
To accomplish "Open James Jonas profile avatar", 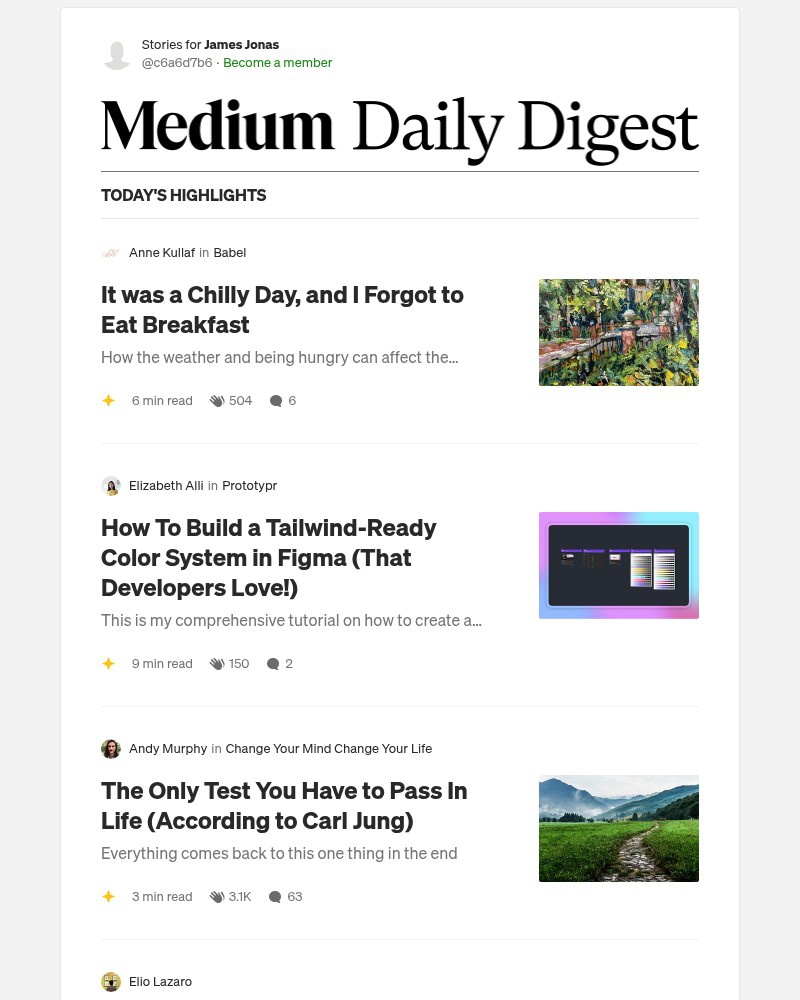I will pos(117,54).
